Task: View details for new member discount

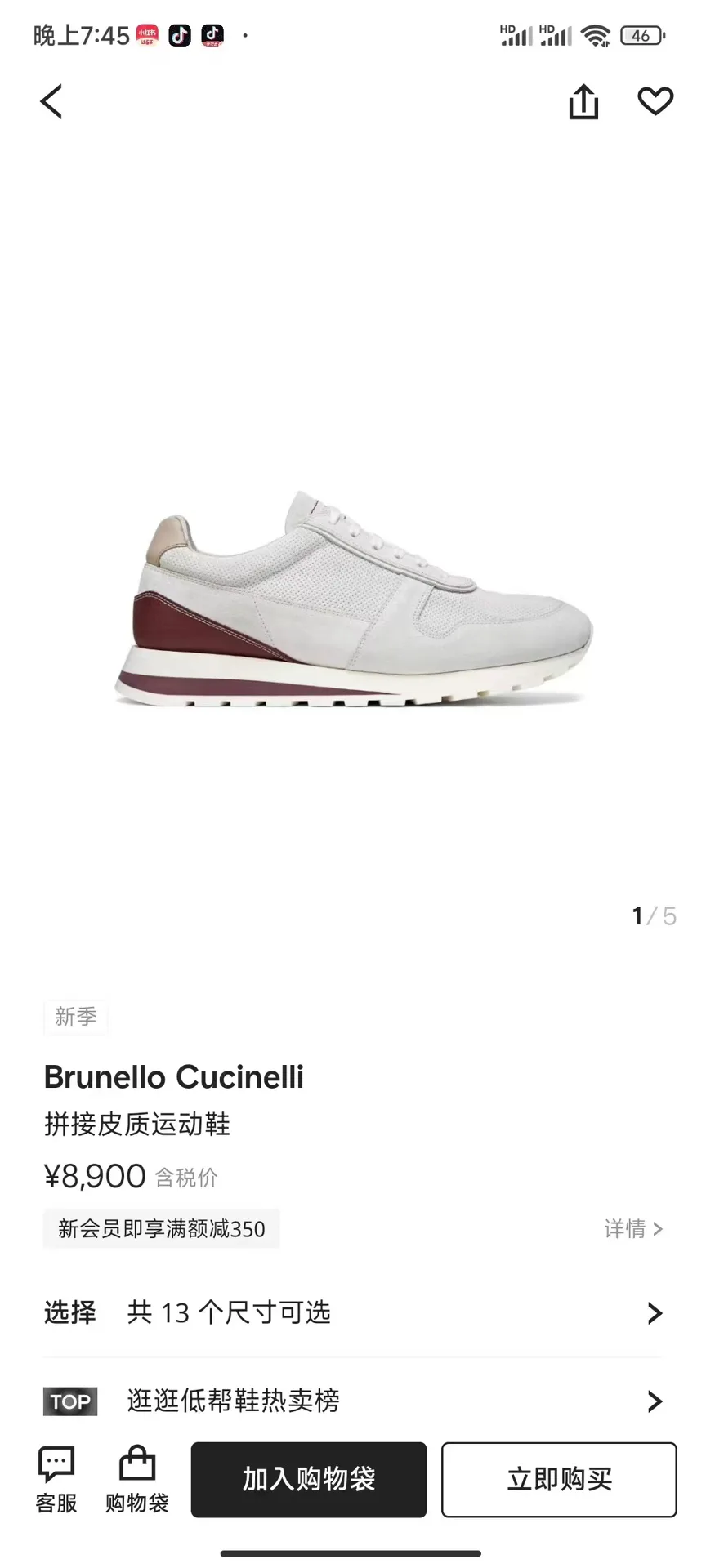Action: (633, 1228)
